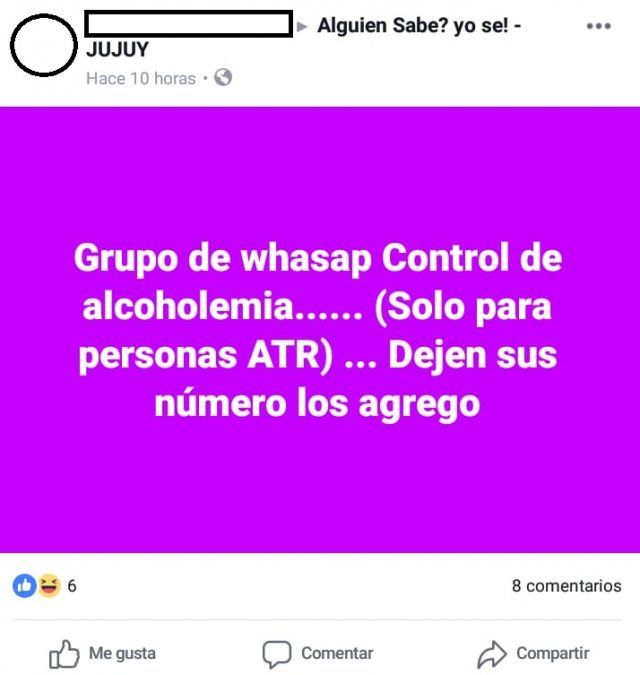The image size is (640, 675).
Task: Share the post with Compartir
Action: click(x=534, y=653)
